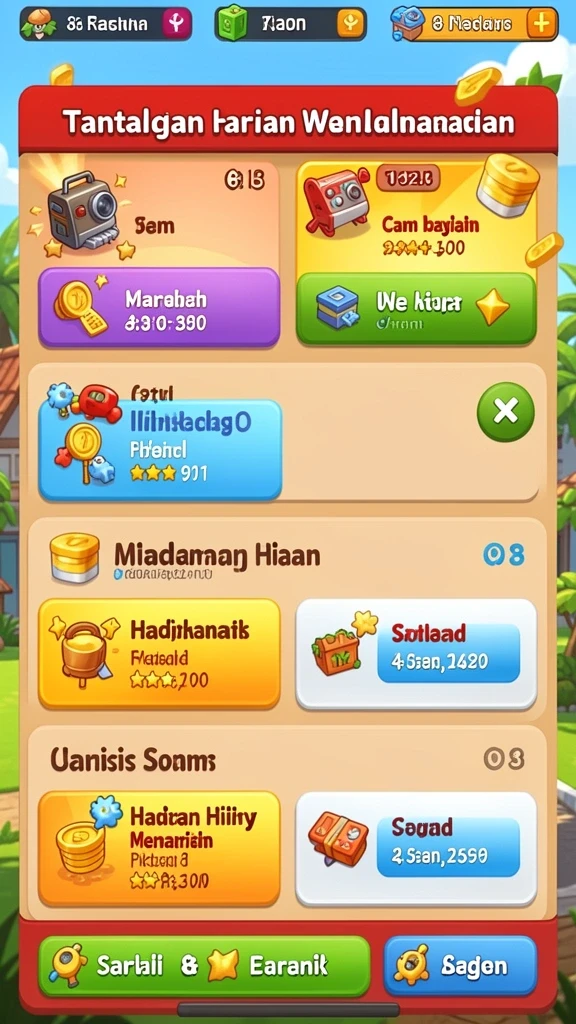Open the Cam baylain challenge card
The height and width of the screenshot is (1024, 576).
coord(416,216)
